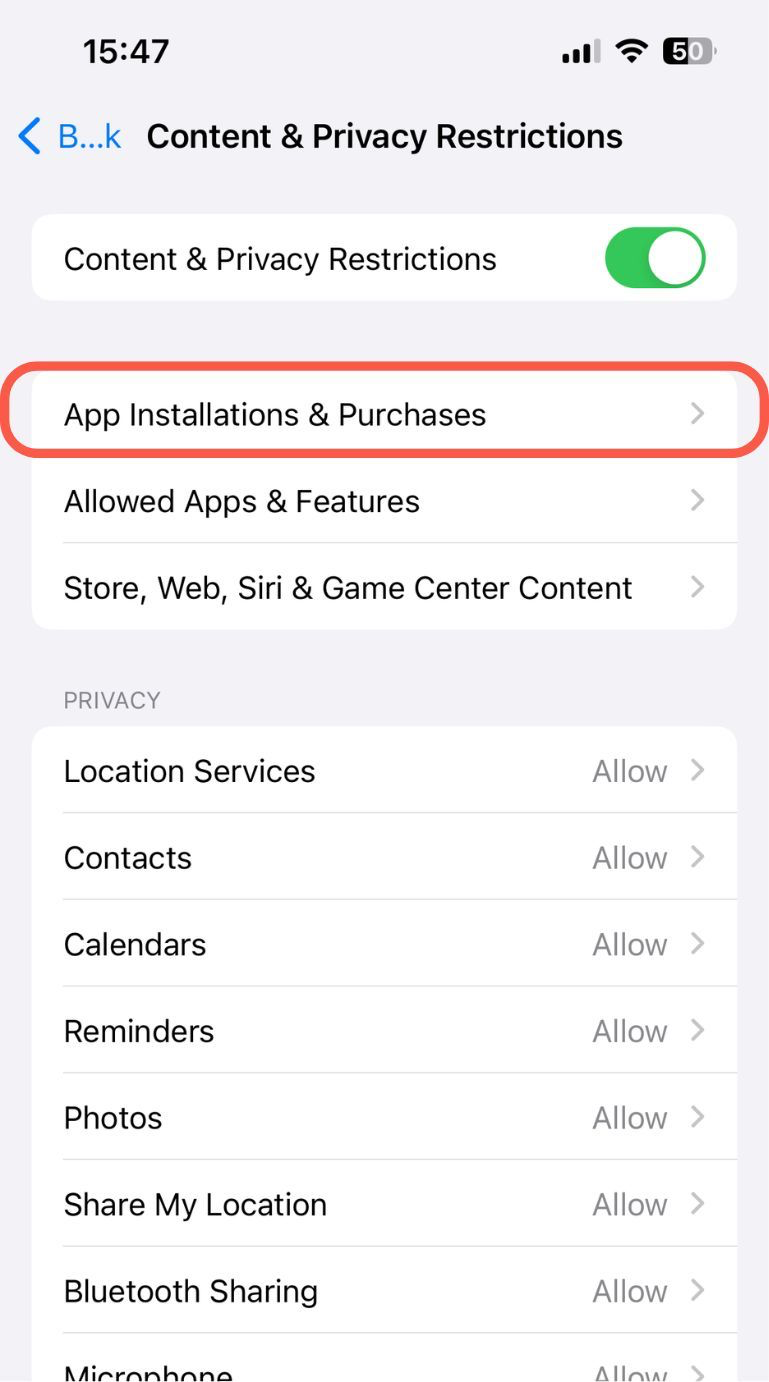Open Share My Location setting

pyautogui.click(x=384, y=1204)
